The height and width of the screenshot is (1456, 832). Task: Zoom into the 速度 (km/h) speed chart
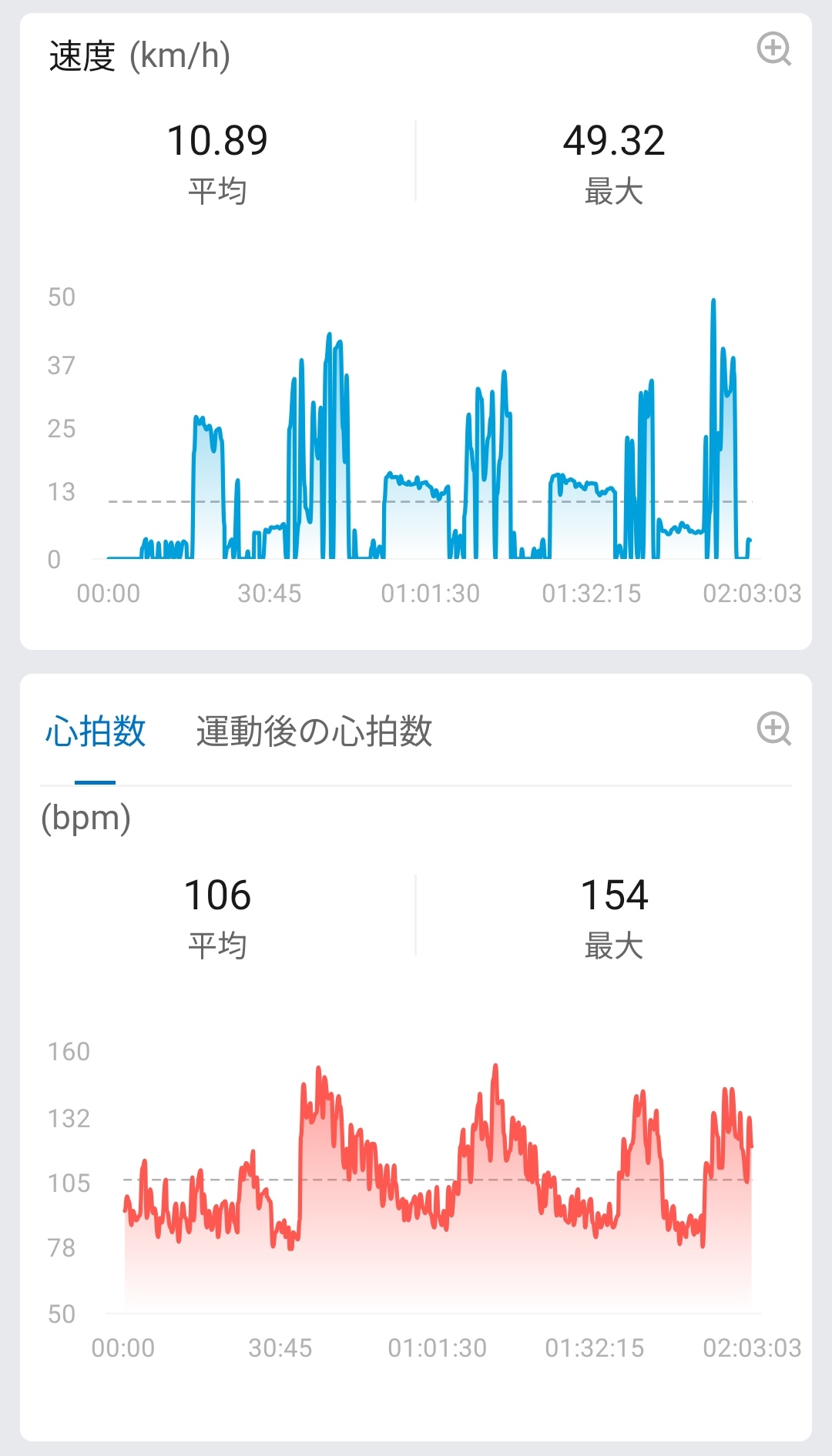(773, 49)
